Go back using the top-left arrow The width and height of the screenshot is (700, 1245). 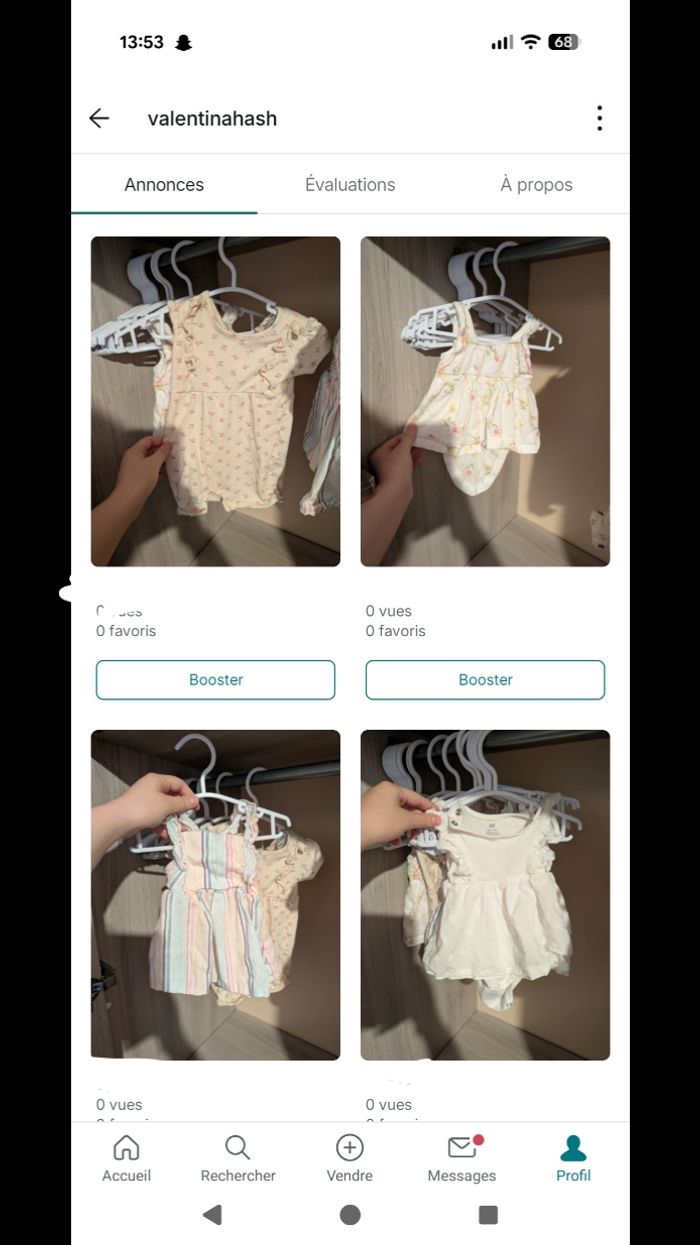99,118
